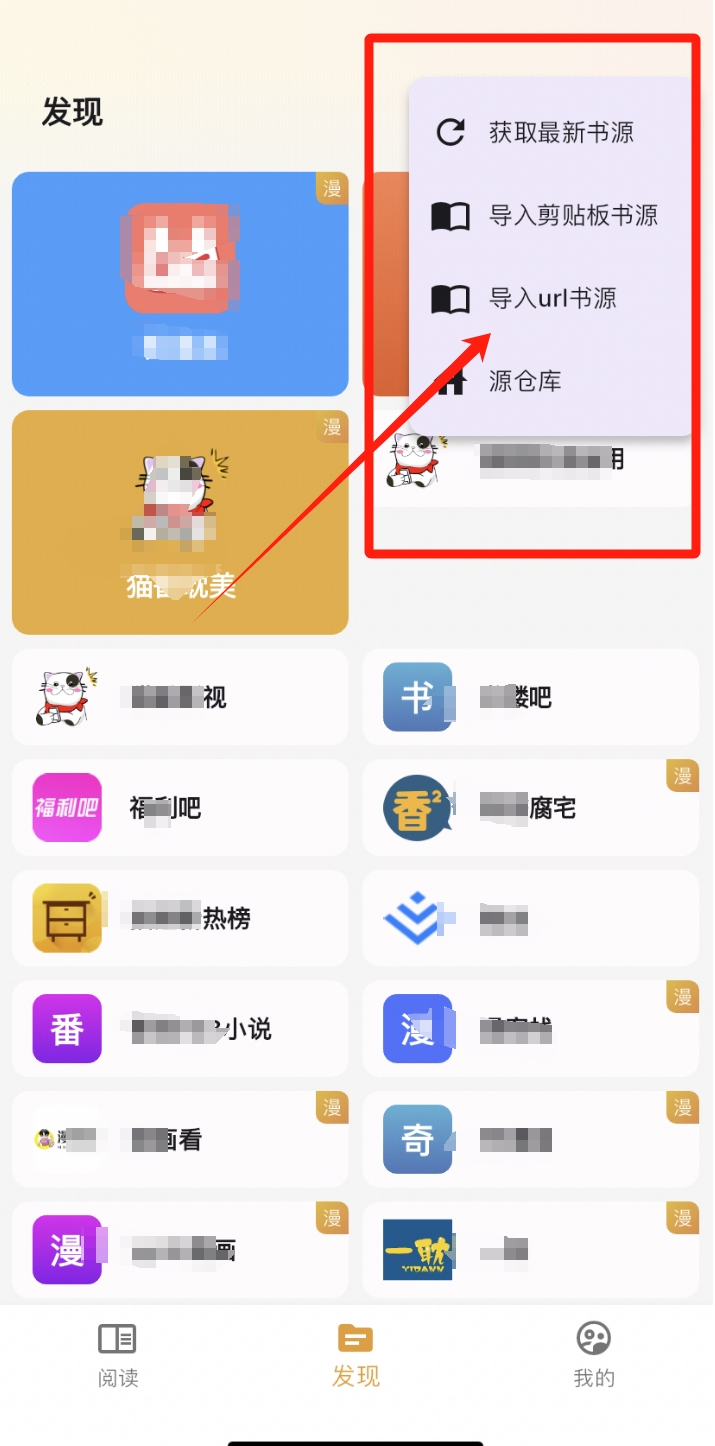
Task: Open the large blue featured comic card
Action: [180, 284]
